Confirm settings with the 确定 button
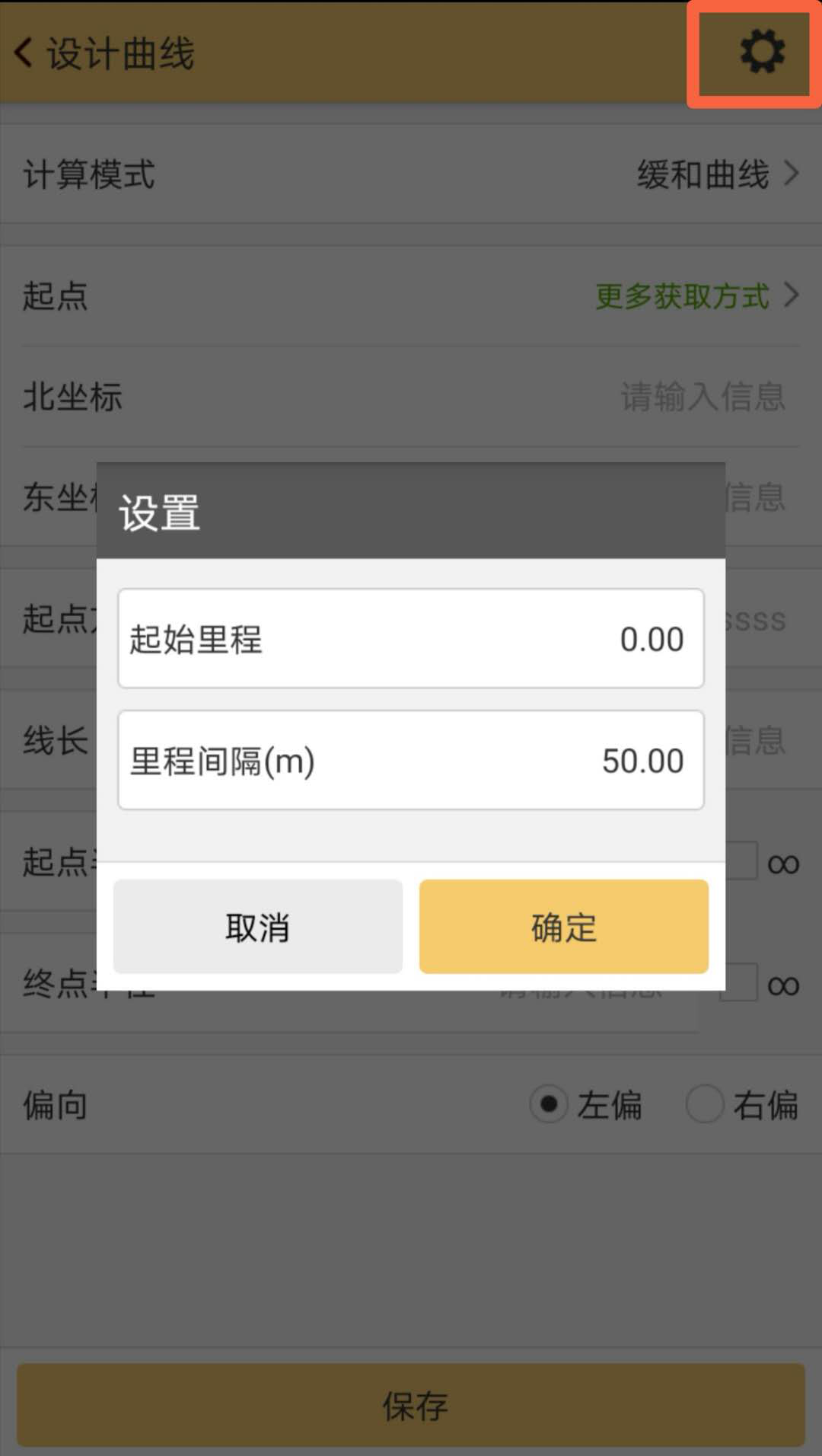The height and width of the screenshot is (1456, 822). 562,928
